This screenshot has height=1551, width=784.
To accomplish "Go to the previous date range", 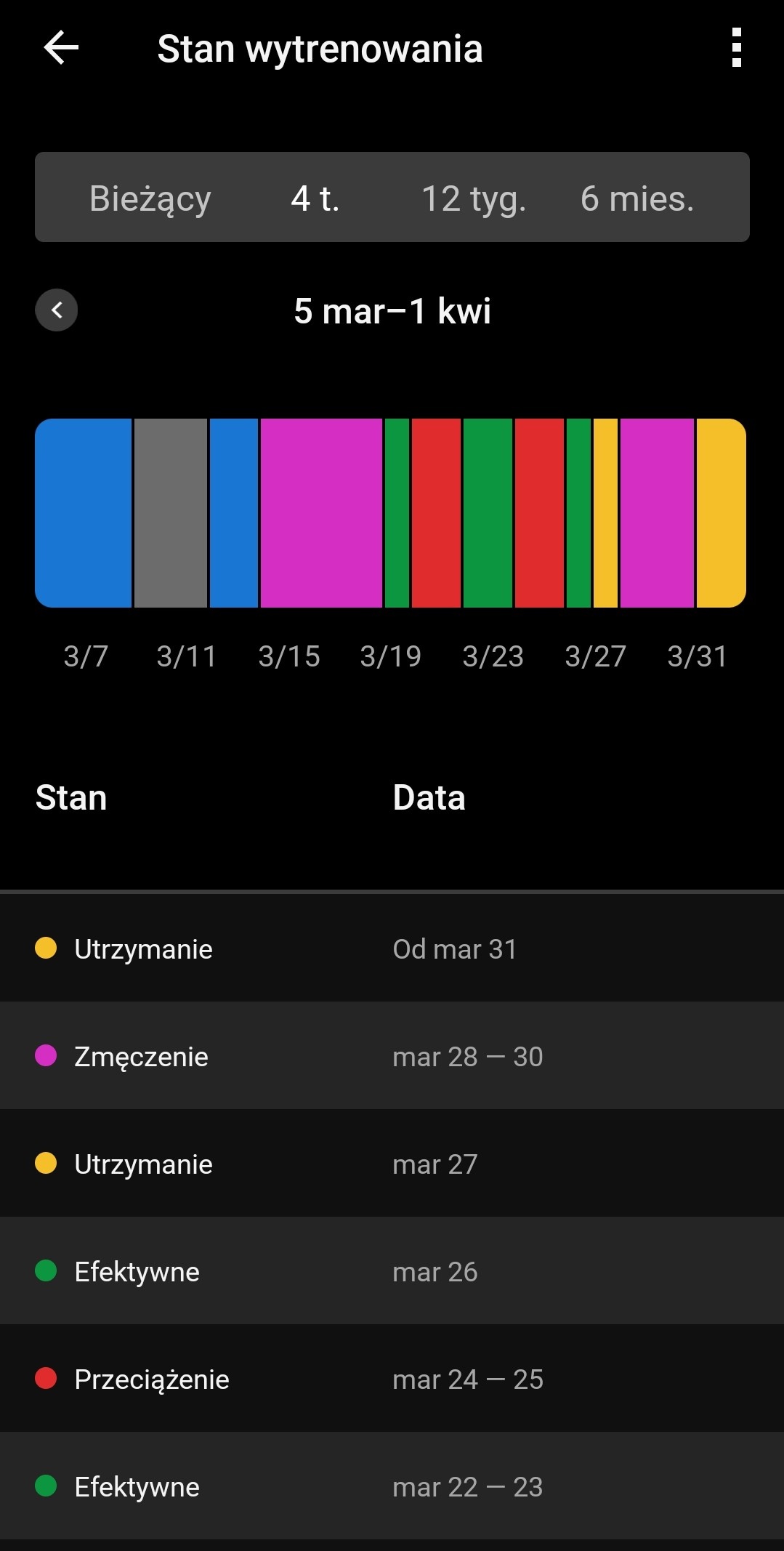I will (x=57, y=310).
